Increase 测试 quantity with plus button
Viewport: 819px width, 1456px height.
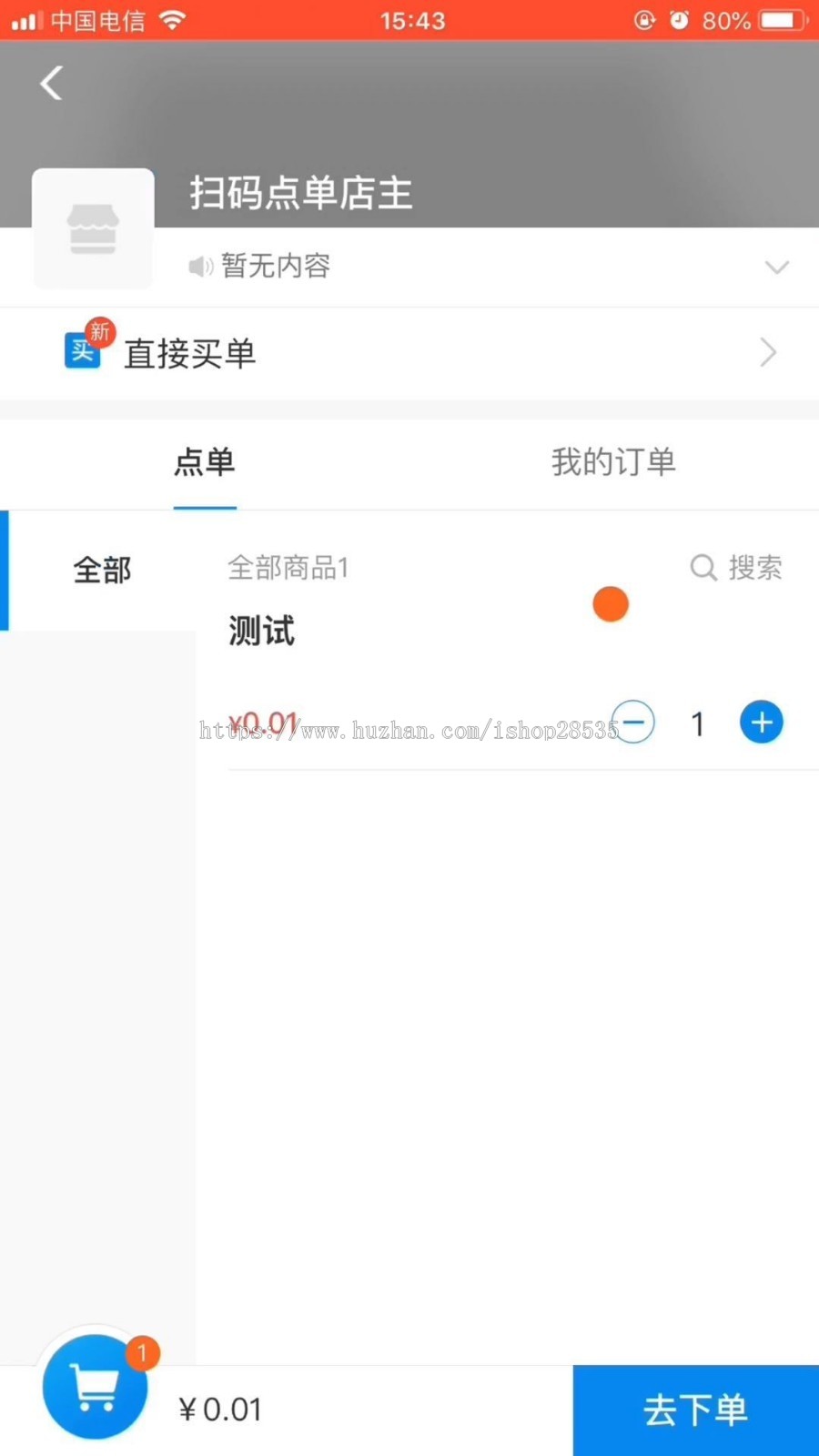tap(762, 723)
